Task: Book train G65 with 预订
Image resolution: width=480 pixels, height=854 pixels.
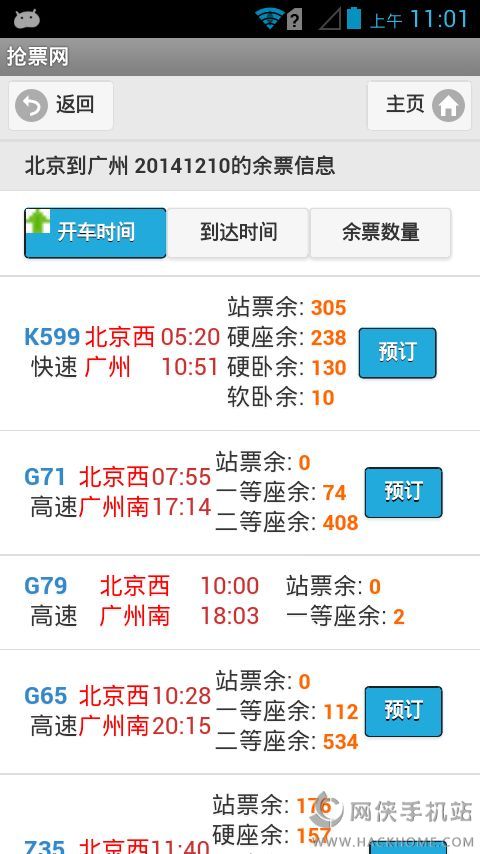Action: point(403,711)
